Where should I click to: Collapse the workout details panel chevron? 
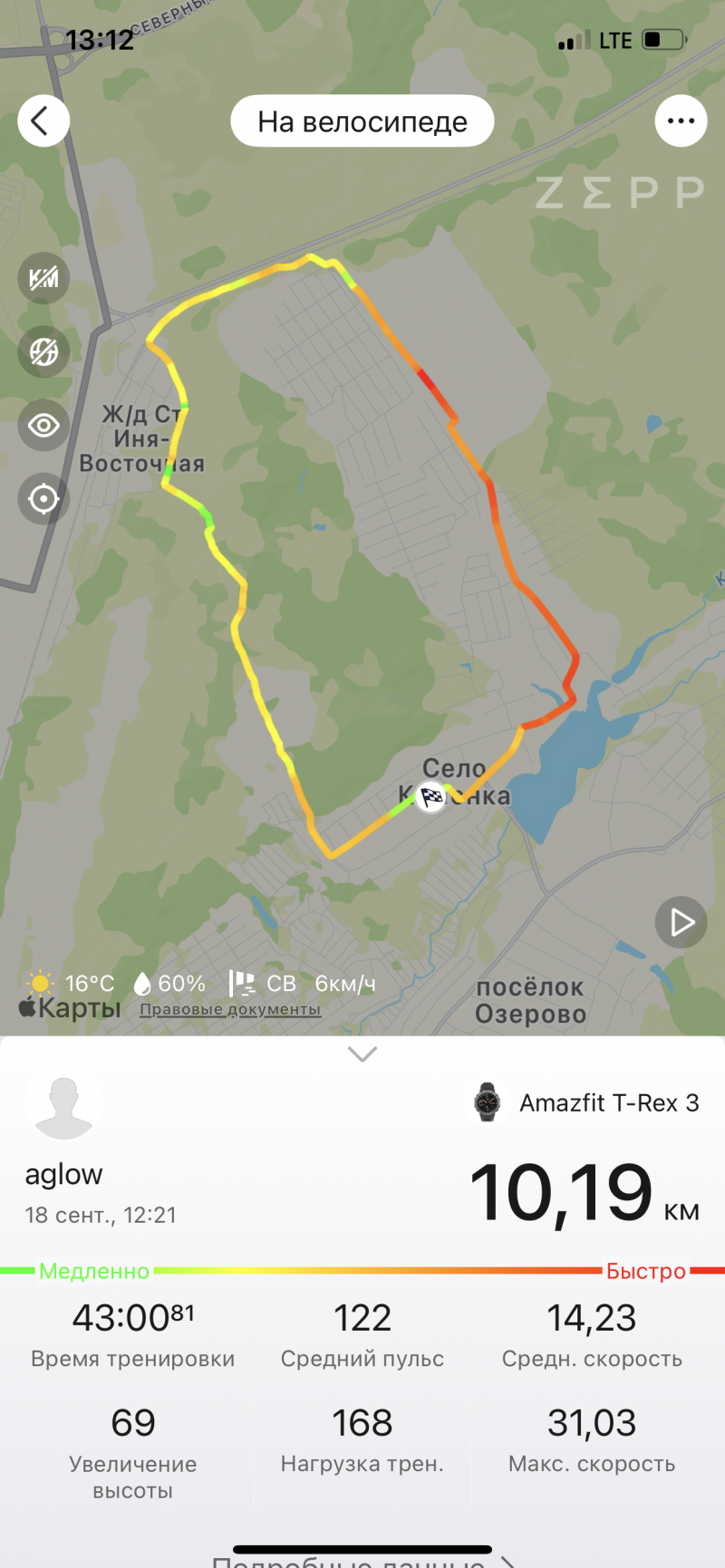click(x=362, y=1054)
